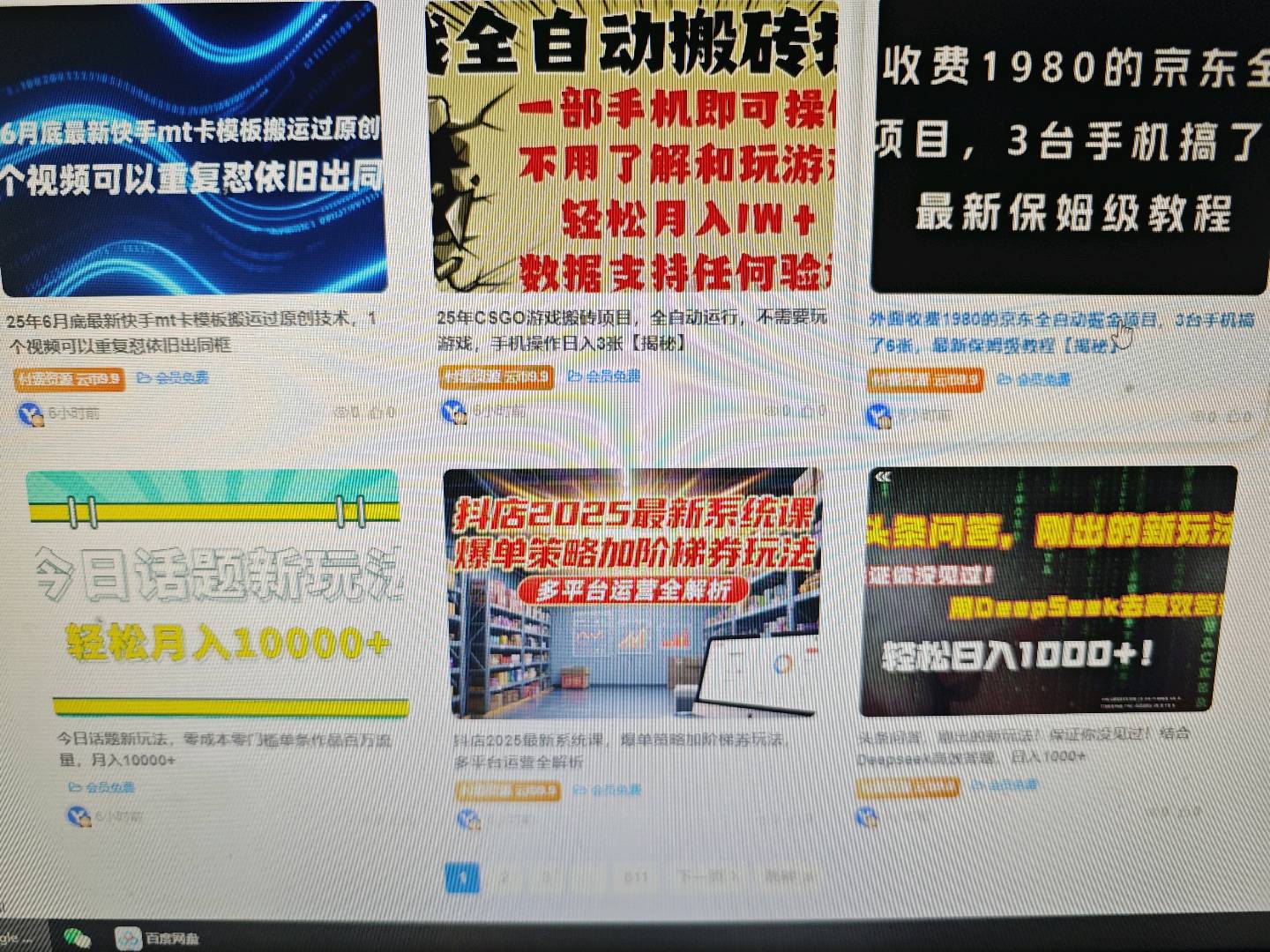Tap the paid resource badge under the CSGO post
Screen dimensions: 1270x952
[497, 377]
